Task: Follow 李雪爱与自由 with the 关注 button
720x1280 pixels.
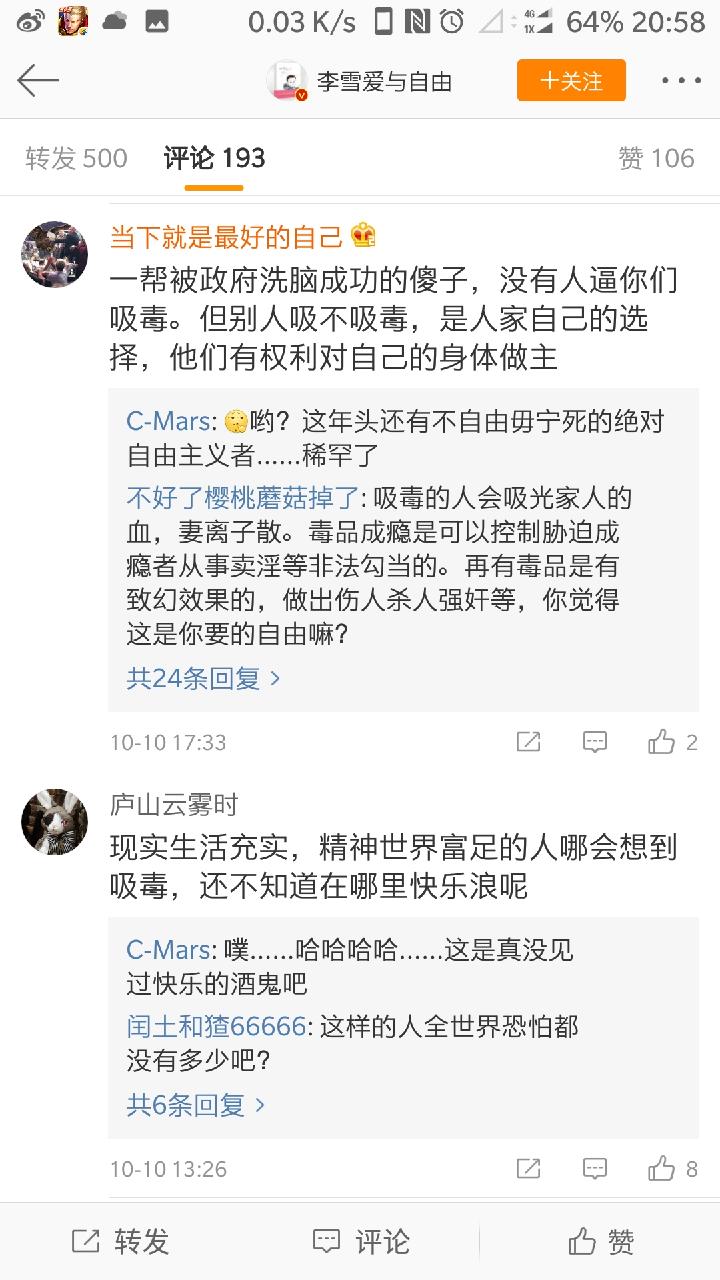Action: 571,81
